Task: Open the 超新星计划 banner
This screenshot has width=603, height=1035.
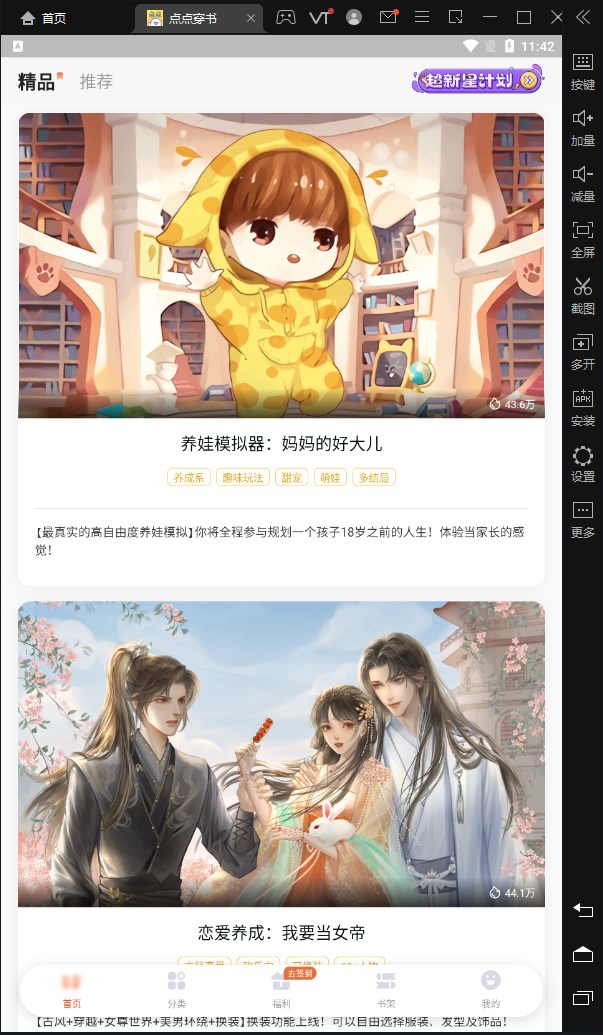Action: (478, 81)
